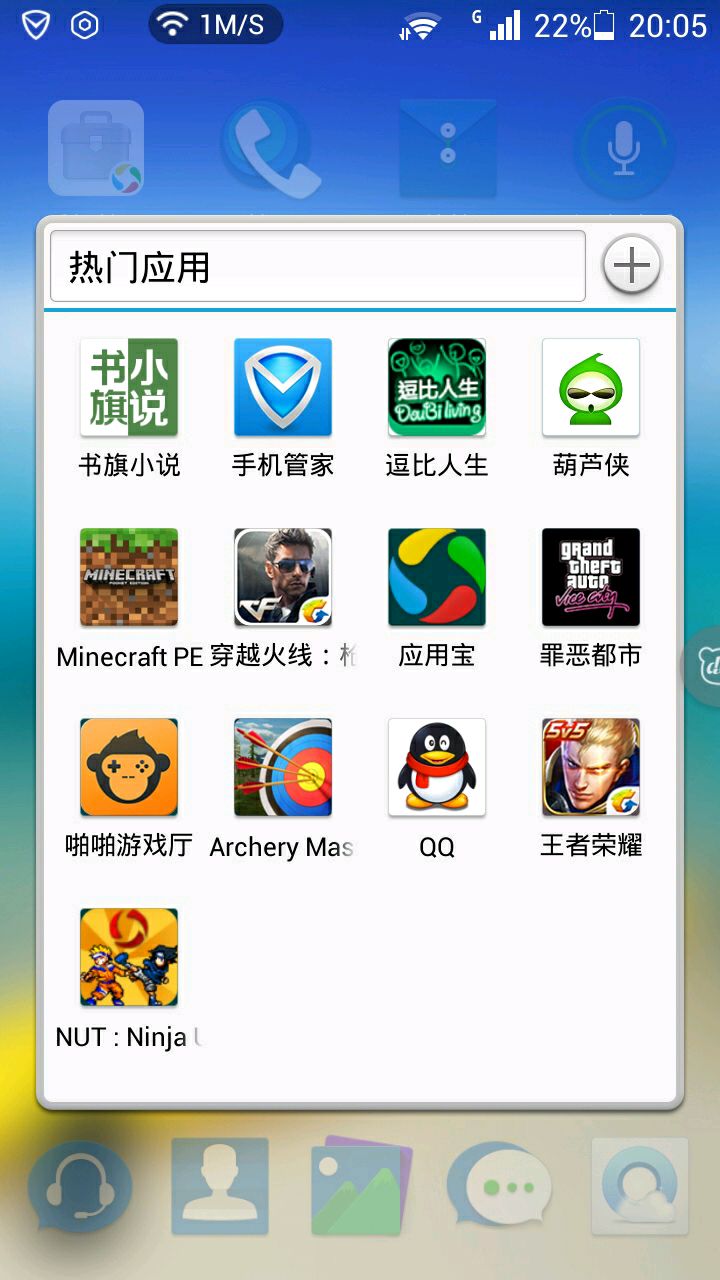Open the 书旗小说 app
720x1280 pixels.
(x=129, y=388)
